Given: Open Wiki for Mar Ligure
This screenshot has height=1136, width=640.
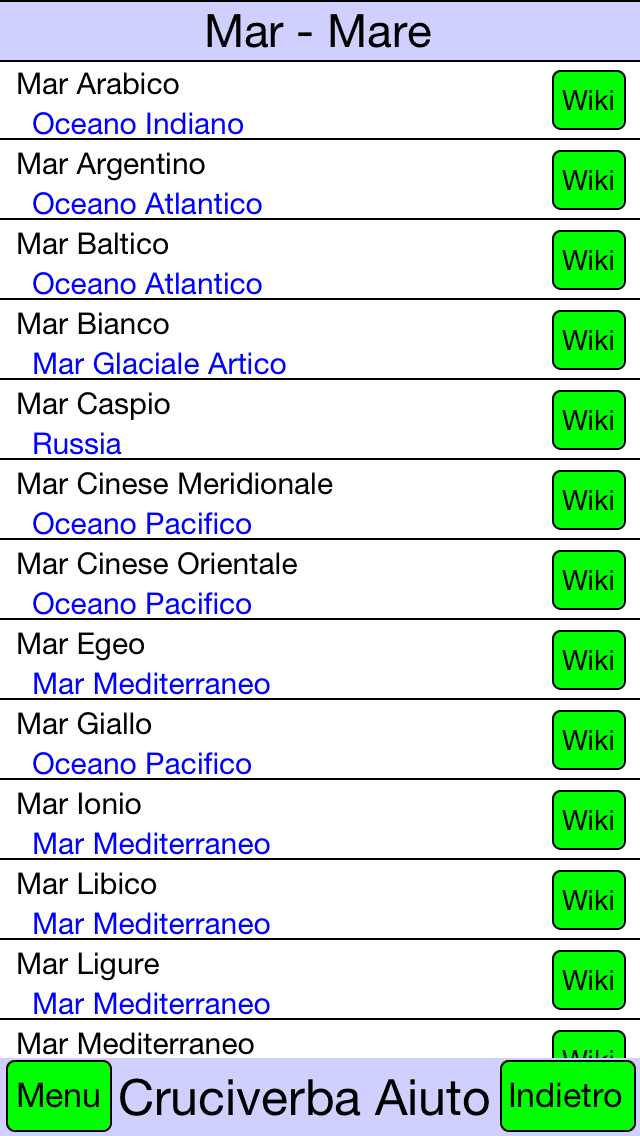Looking at the screenshot, I should [589, 980].
